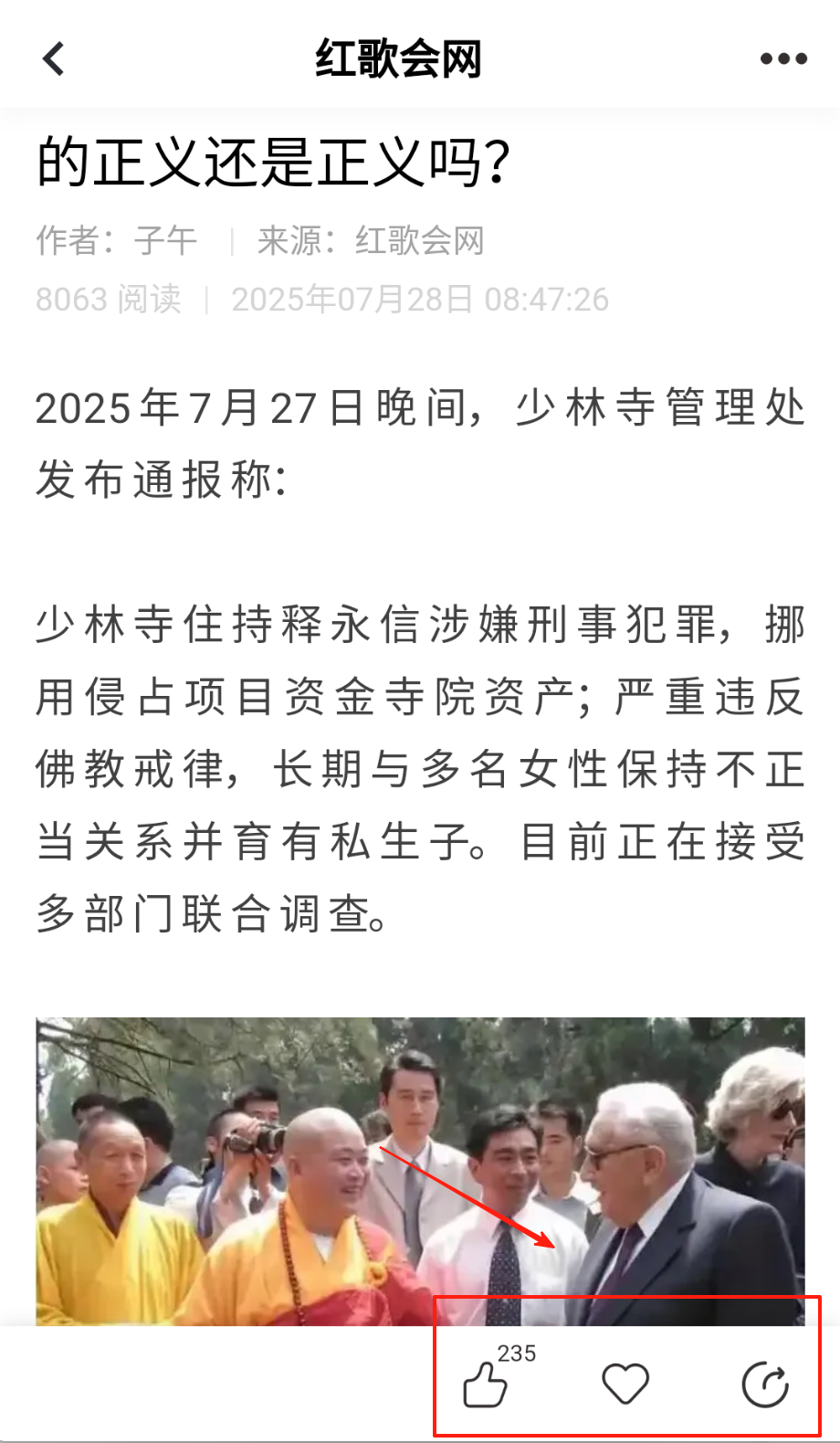Go back using the top-left arrow

(55, 59)
